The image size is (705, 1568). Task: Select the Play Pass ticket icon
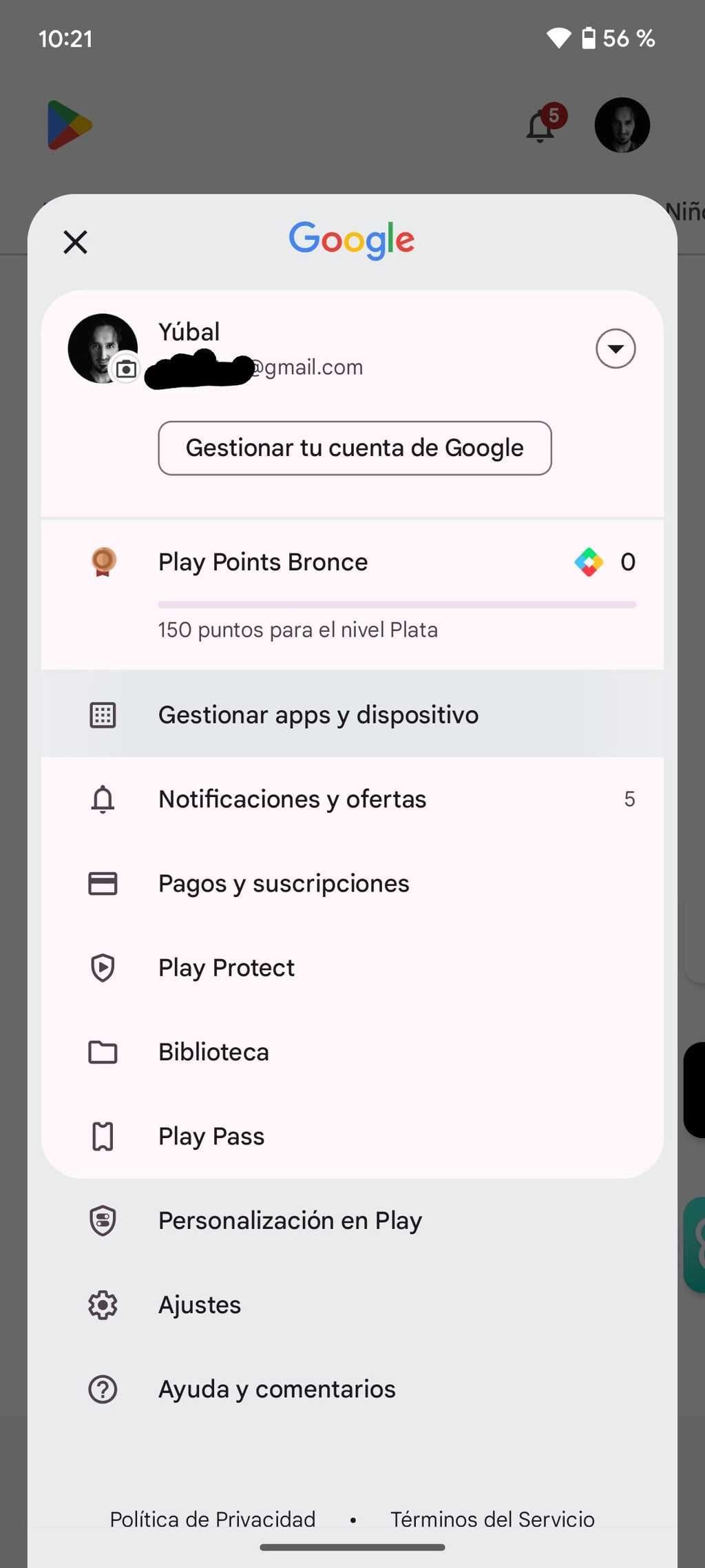click(x=103, y=1137)
